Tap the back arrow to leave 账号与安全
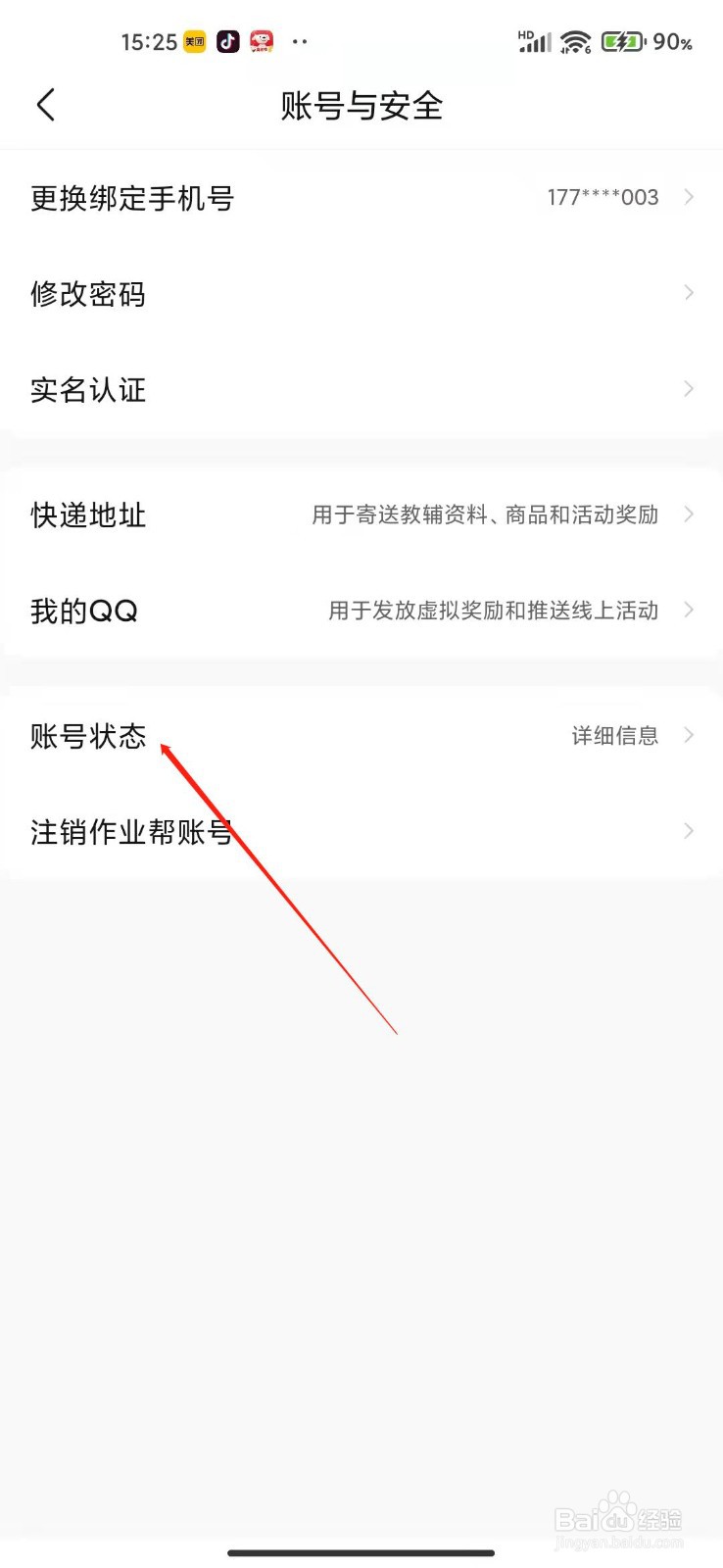Viewport: 723px width, 1568px height. [x=44, y=104]
